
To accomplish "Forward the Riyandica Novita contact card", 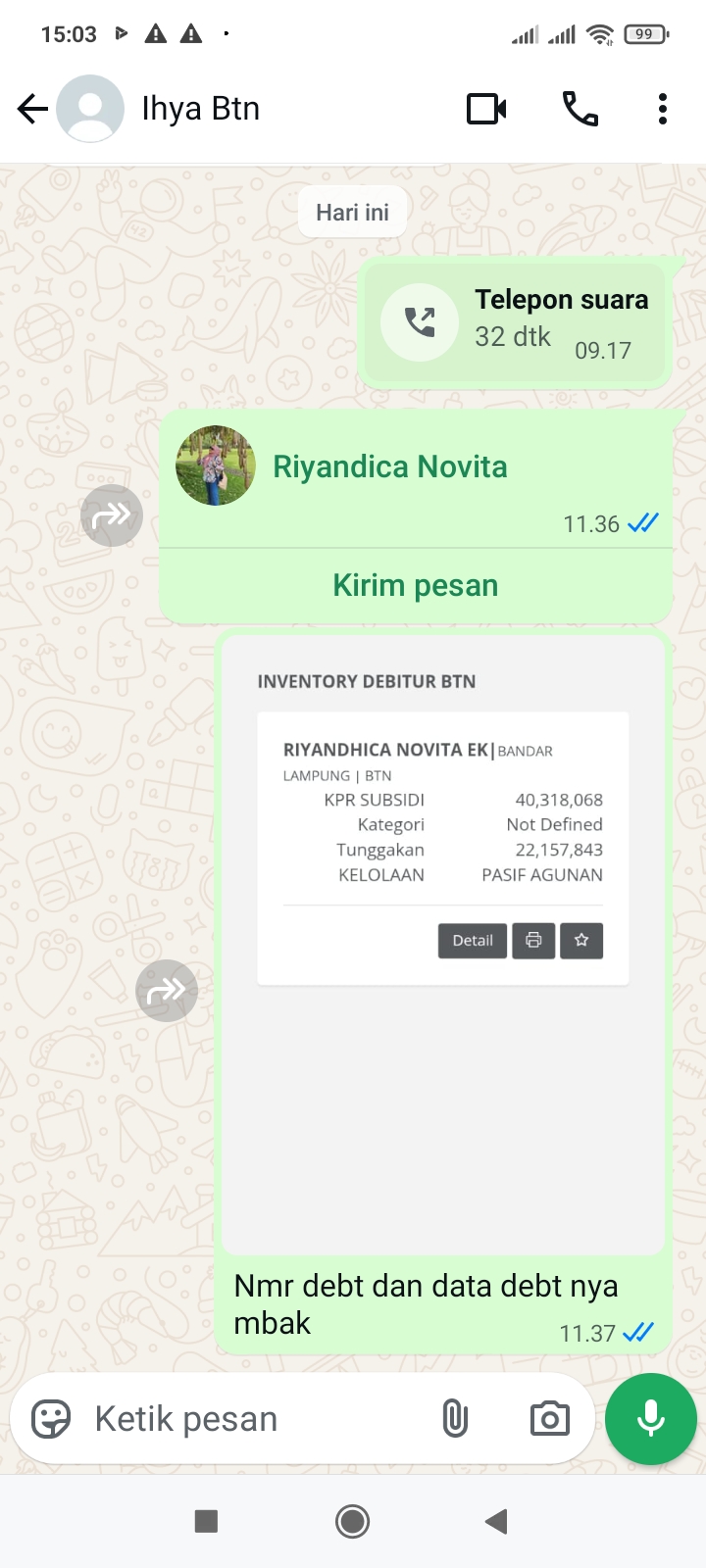I will click(x=112, y=515).
